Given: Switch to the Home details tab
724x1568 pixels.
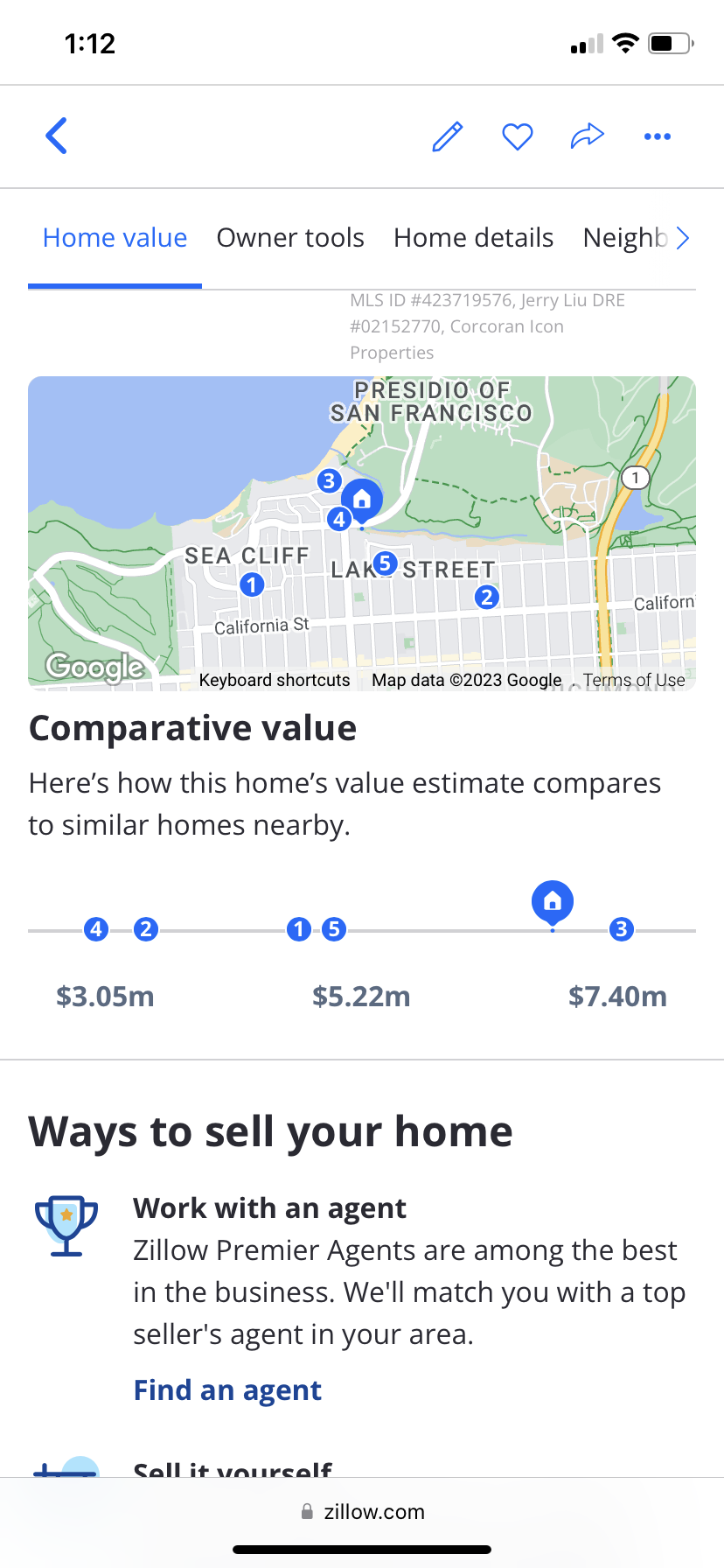Looking at the screenshot, I should pos(473,238).
